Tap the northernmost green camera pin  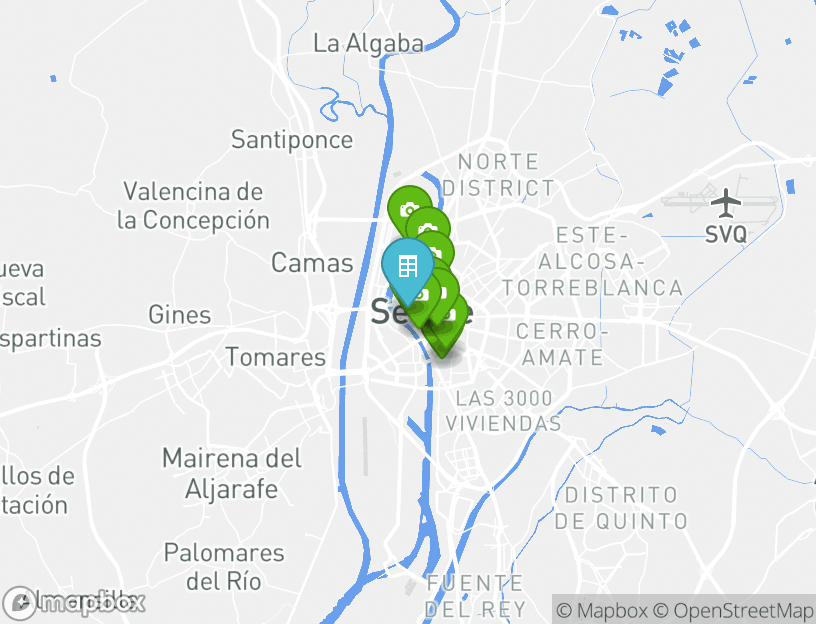[x=408, y=206]
